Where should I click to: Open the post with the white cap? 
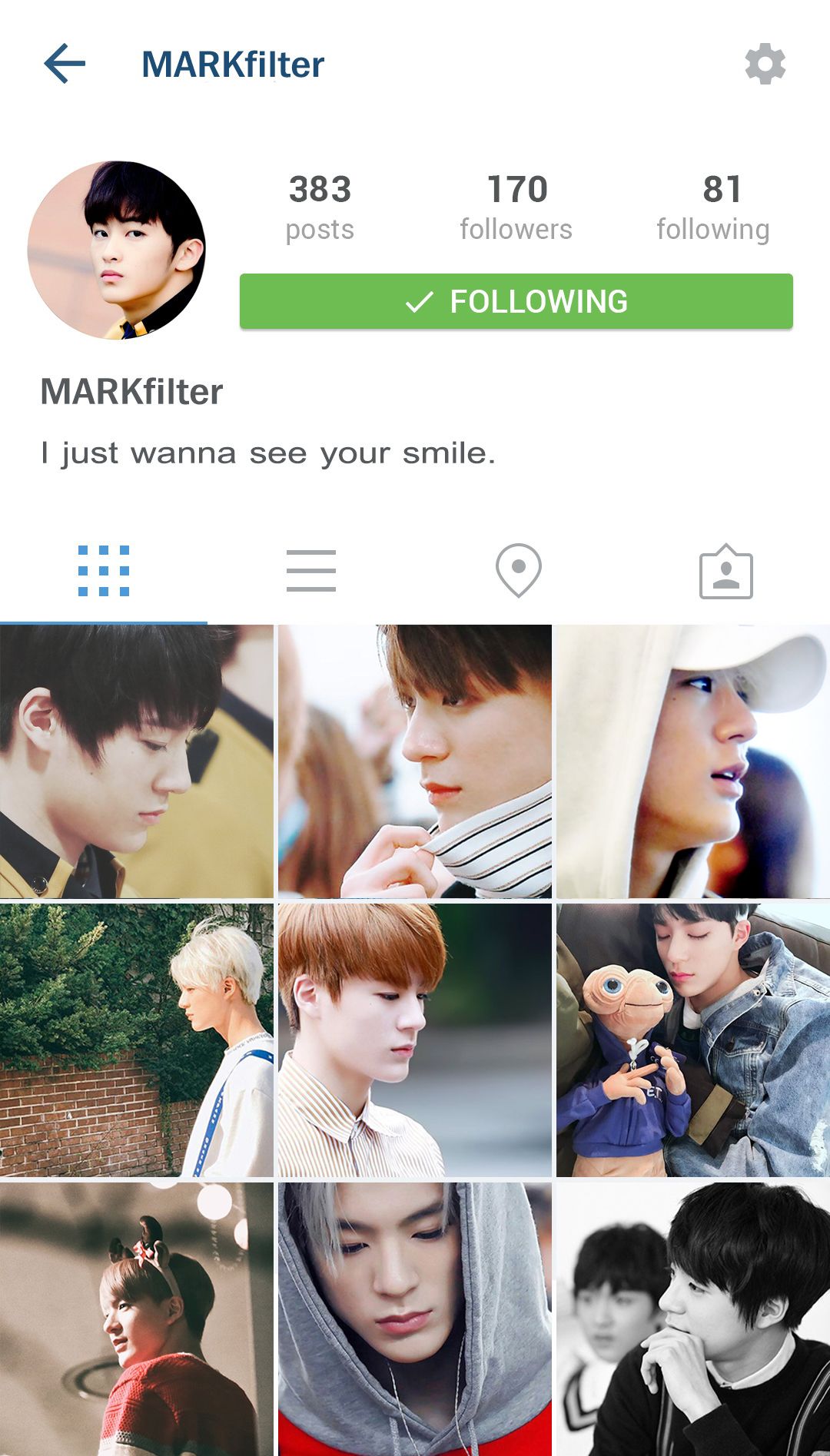pyautogui.click(x=692, y=761)
